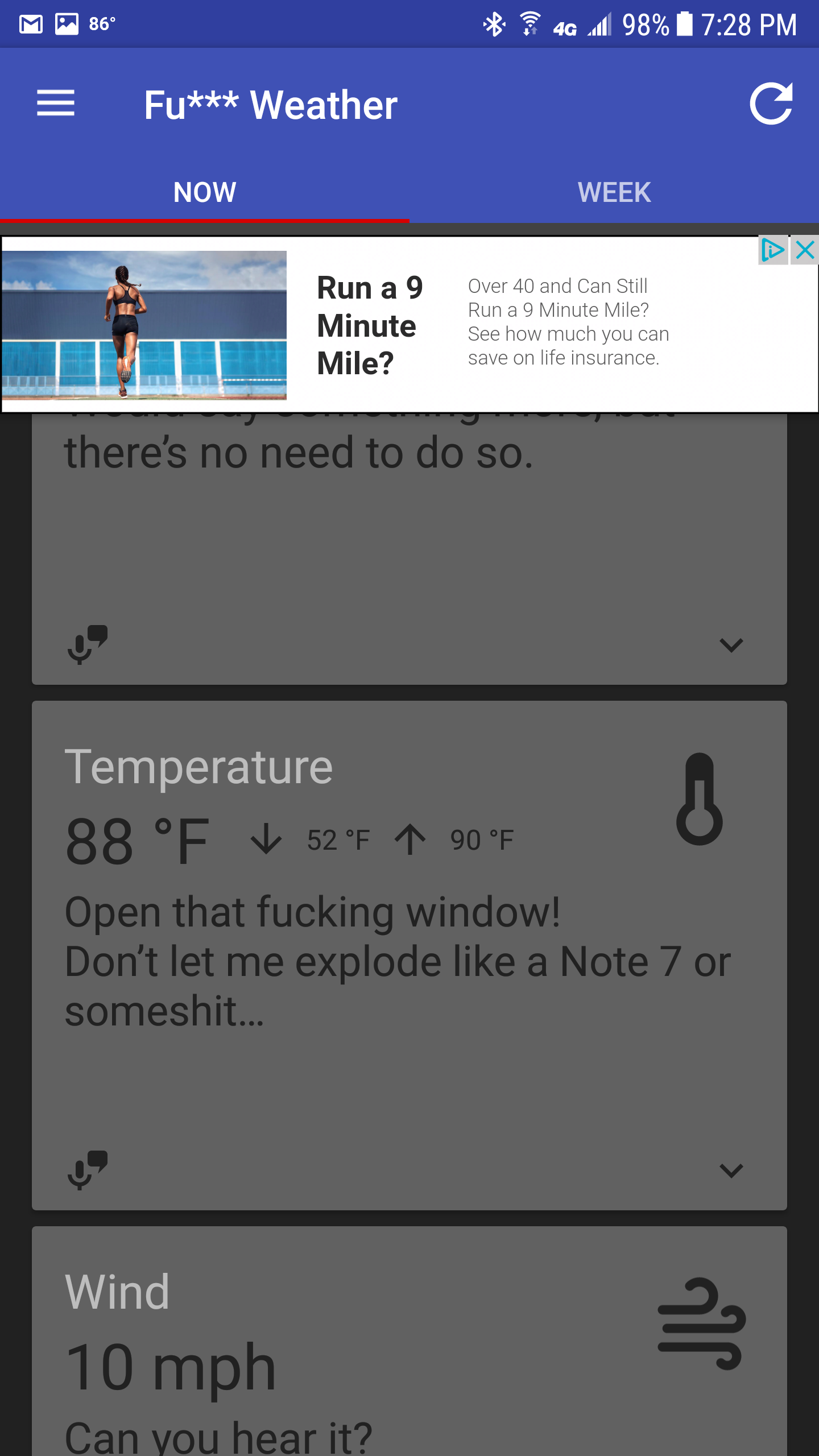Expand the Temperature card chevron
The image size is (819, 1456).
(731, 1170)
